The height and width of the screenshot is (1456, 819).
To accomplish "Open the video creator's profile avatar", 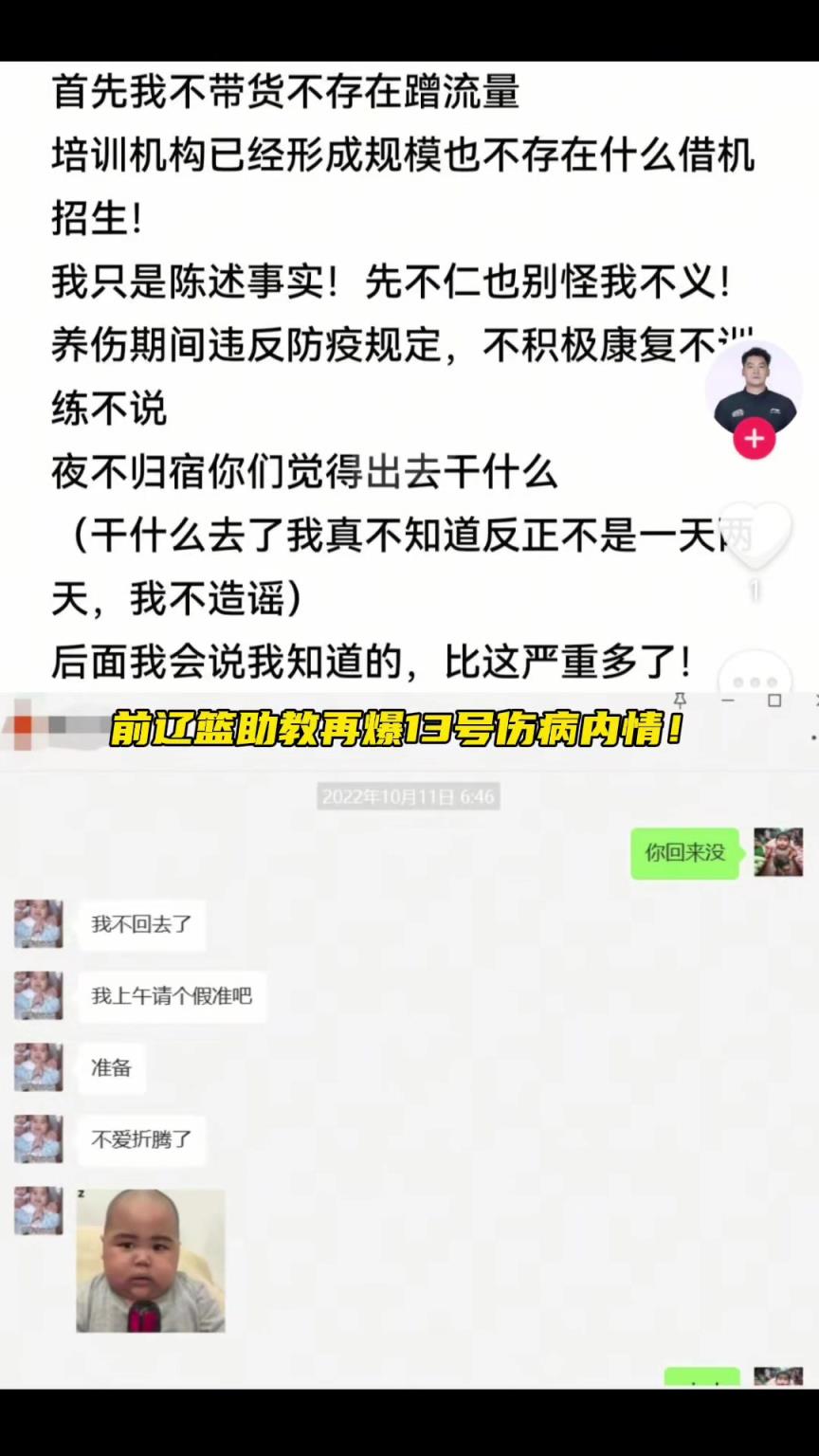I will pyautogui.click(x=753, y=385).
